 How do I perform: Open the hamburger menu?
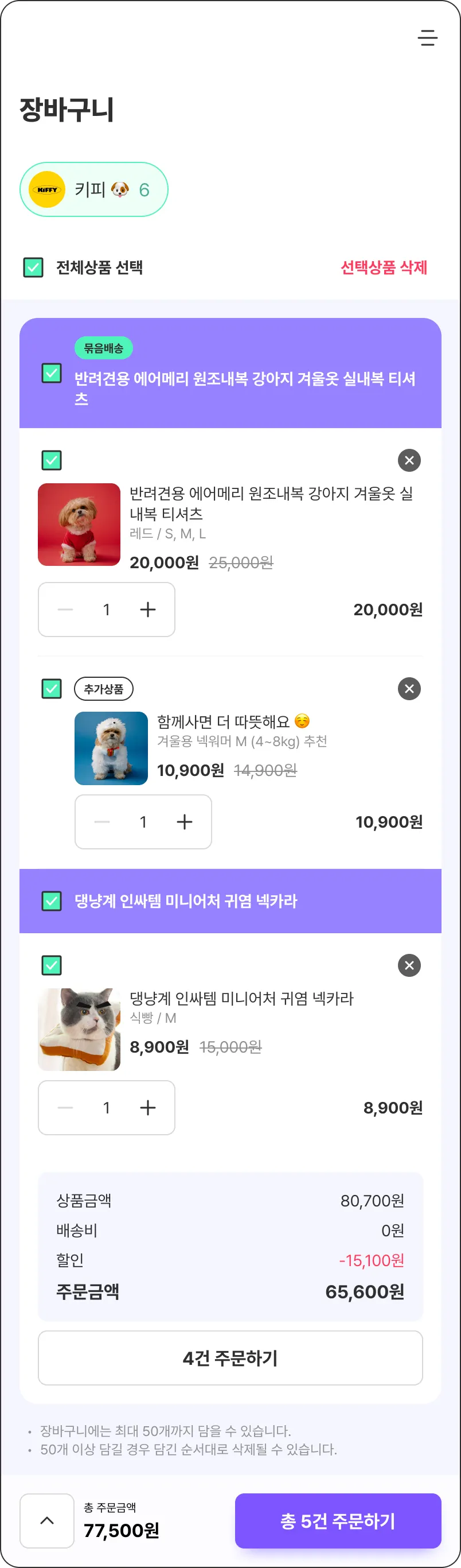(x=428, y=38)
